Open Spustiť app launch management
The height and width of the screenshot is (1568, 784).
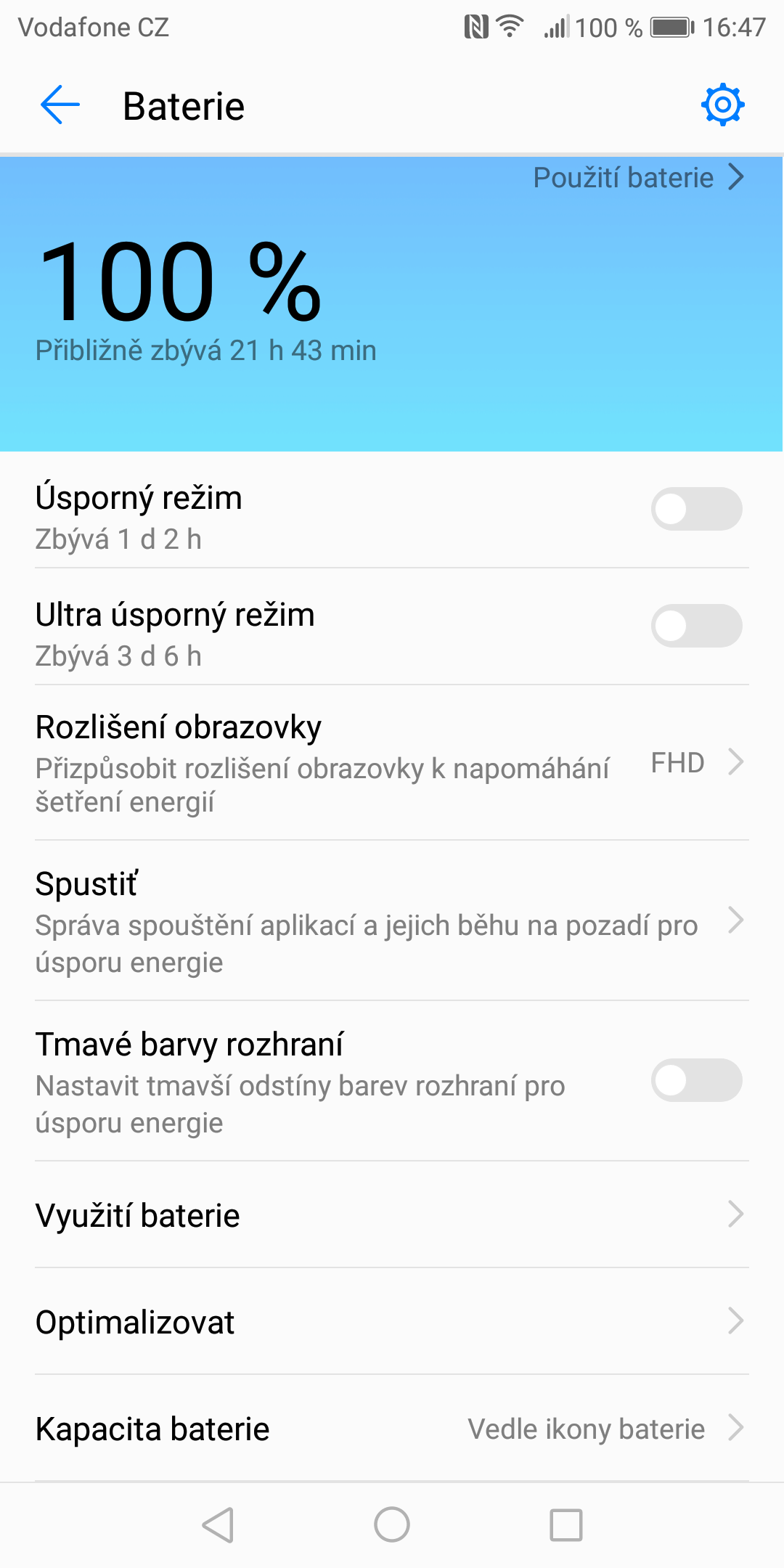pos(392,921)
